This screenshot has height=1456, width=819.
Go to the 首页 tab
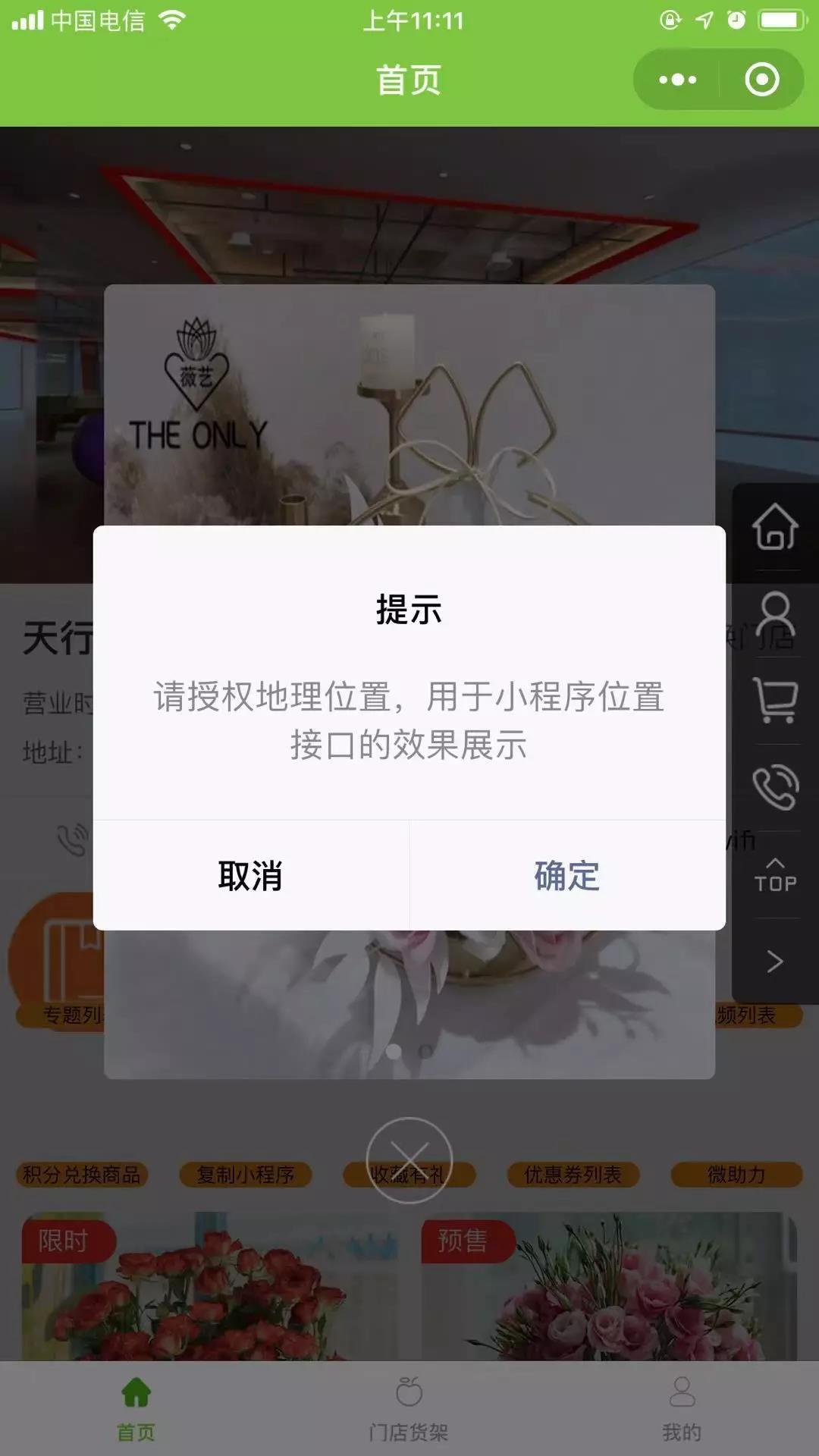coord(136,1408)
